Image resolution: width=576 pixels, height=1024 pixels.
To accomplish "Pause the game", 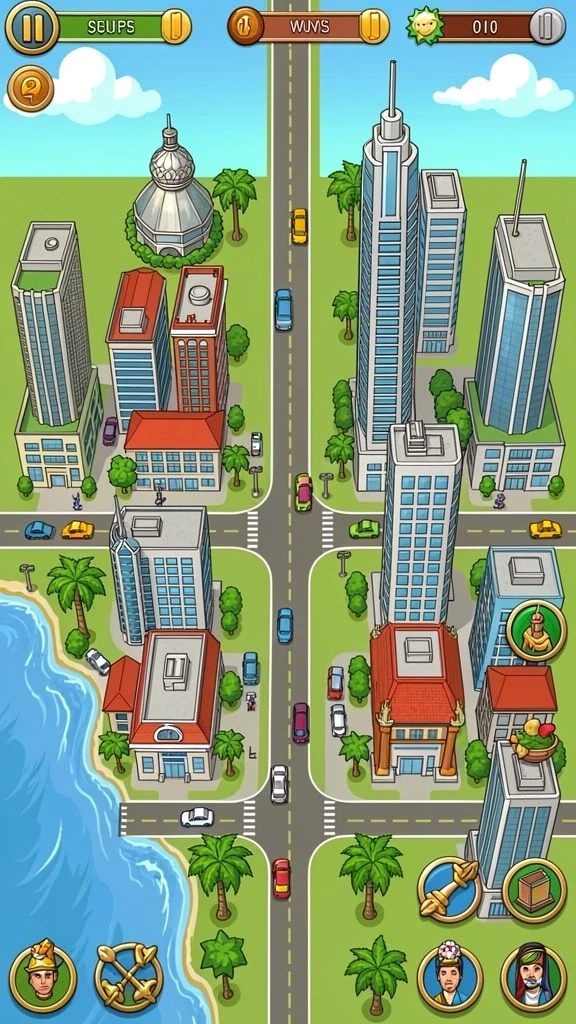I will point(31,27).
